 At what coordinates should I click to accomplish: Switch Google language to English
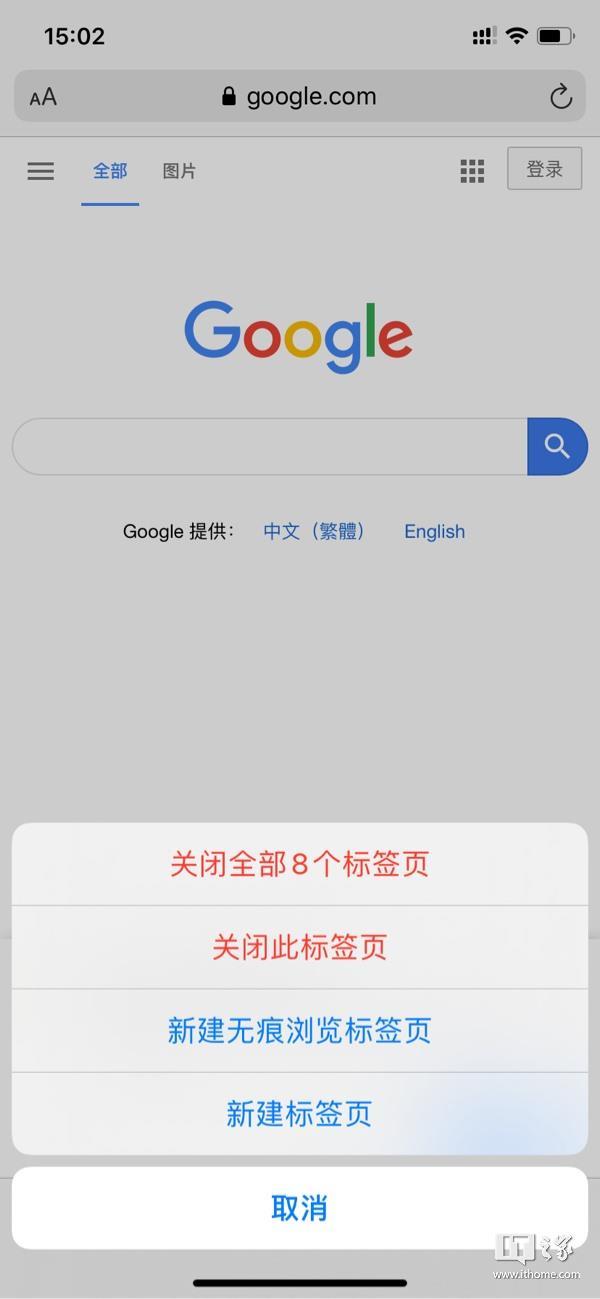[x=434, y=531]
